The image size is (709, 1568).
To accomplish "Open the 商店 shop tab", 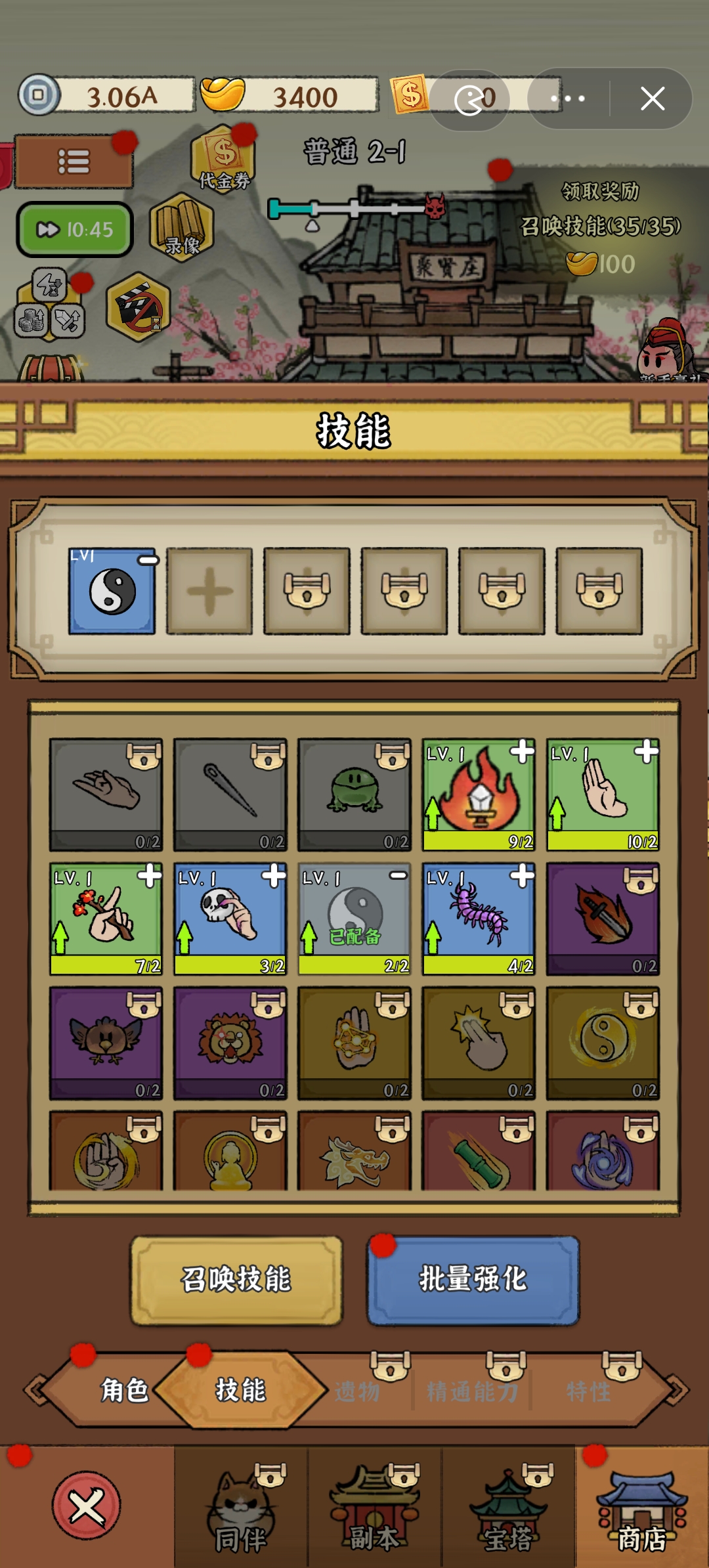I will [641, 1510].
